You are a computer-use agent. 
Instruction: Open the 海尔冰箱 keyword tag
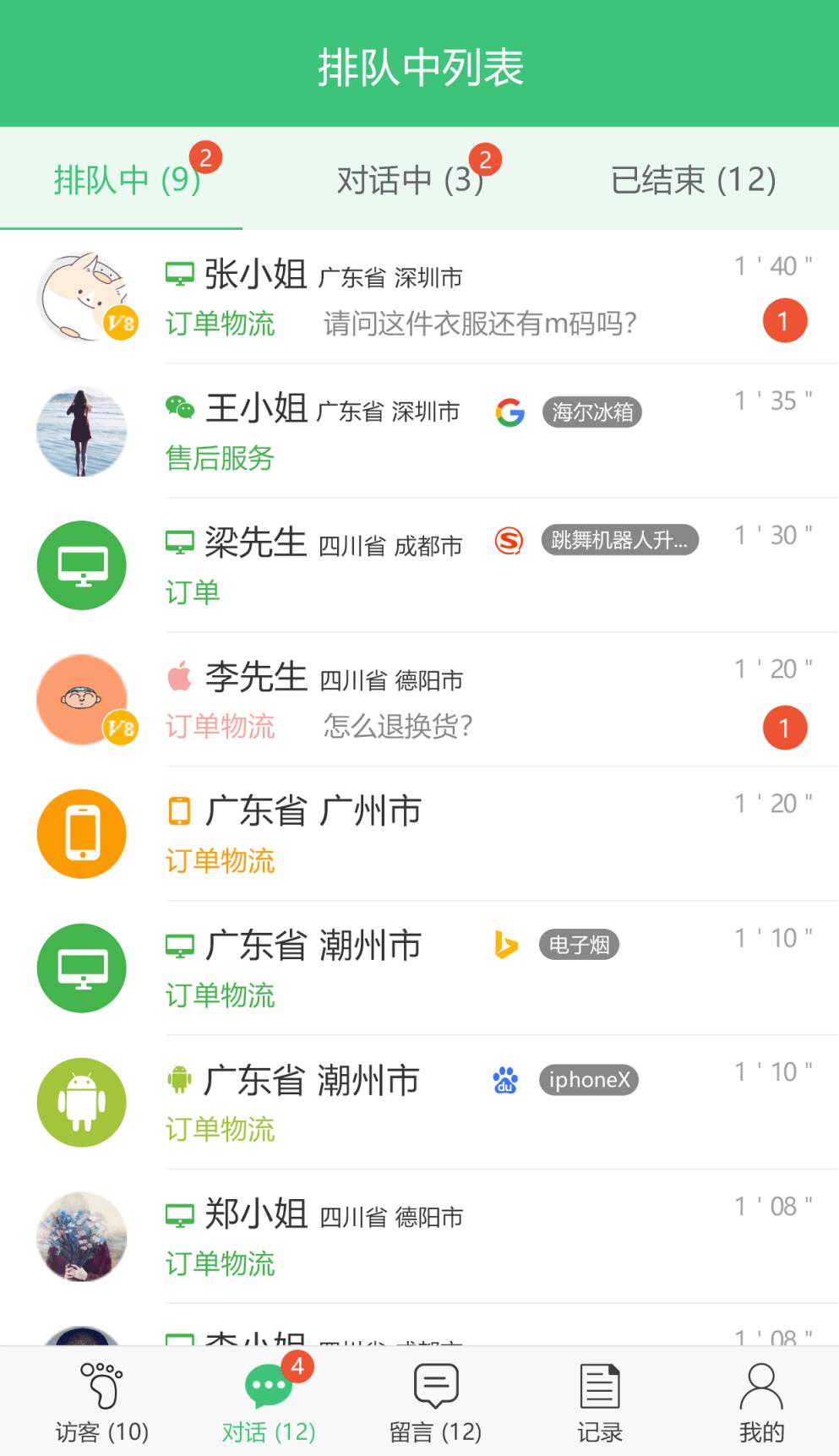pyautogui.click(x=592, y=412)
